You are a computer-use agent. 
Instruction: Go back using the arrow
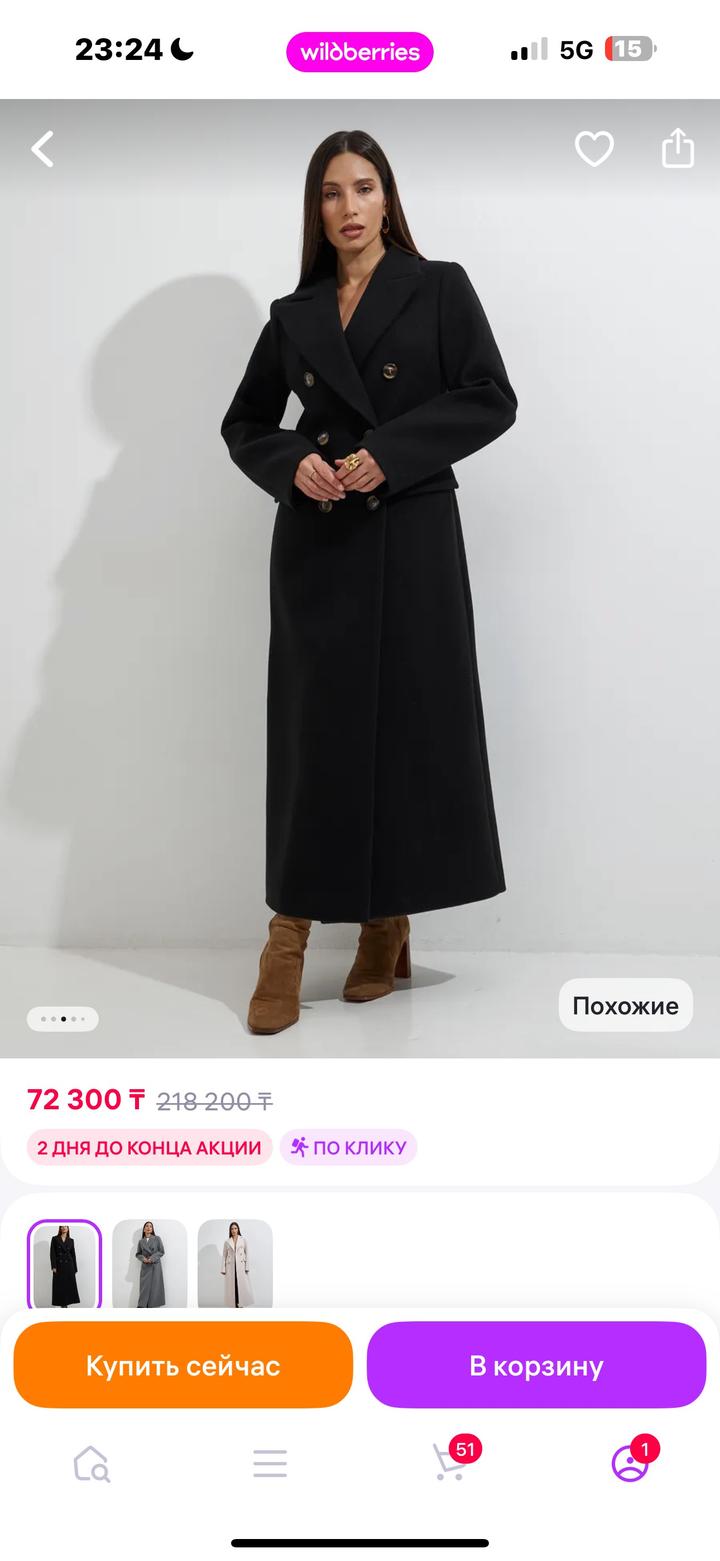tap(42, 150)
